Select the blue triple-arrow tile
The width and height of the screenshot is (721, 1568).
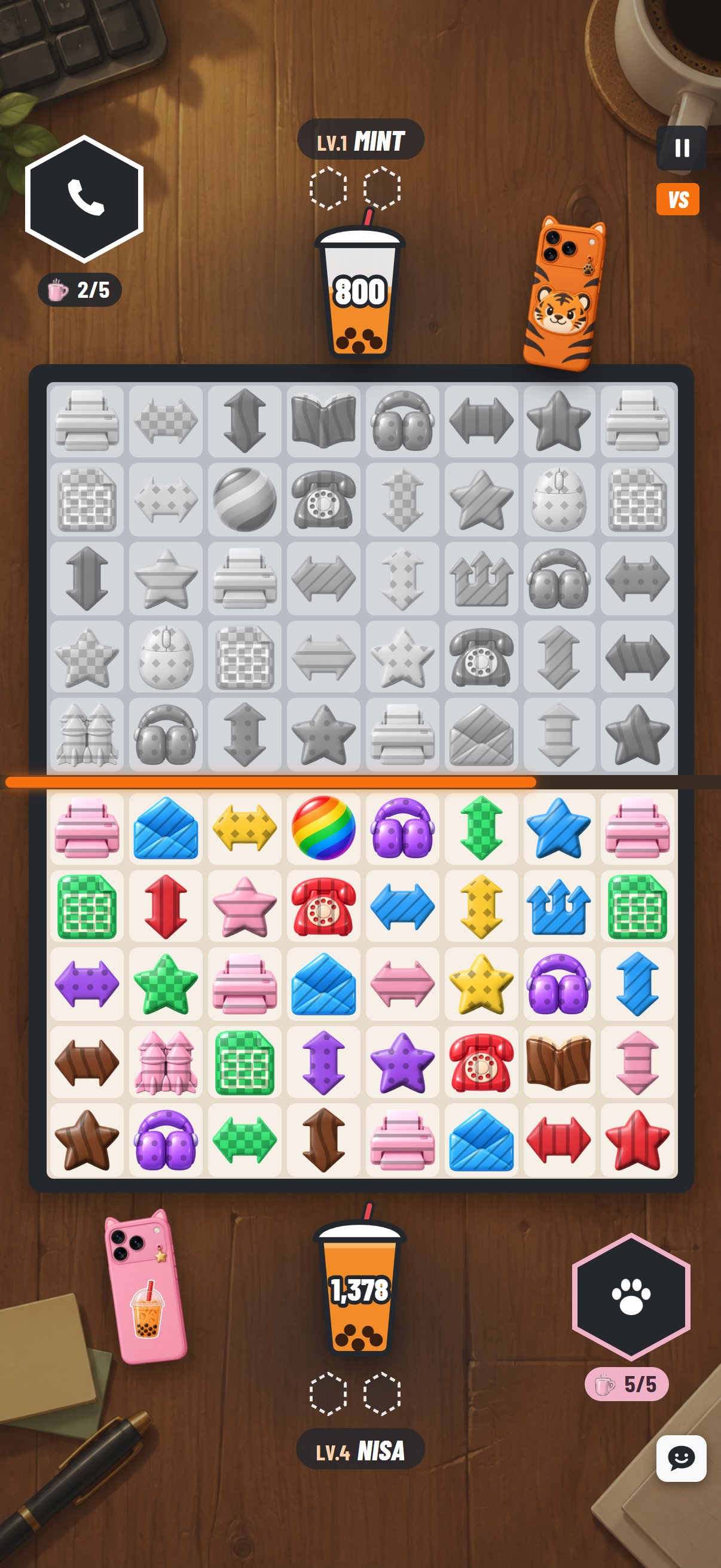(558, 907)
